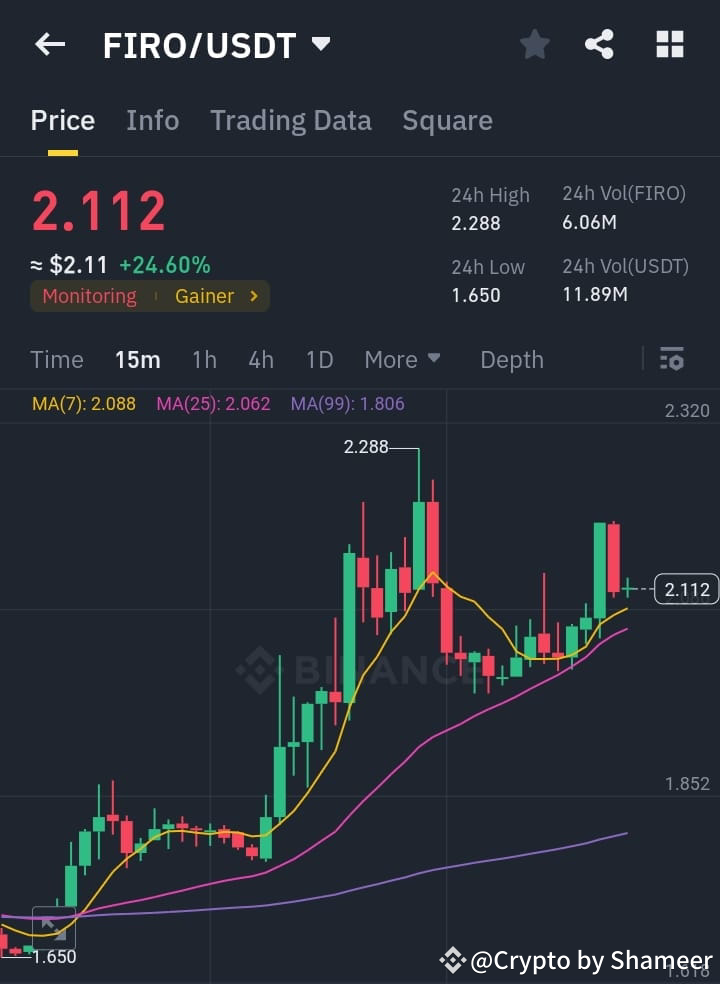The height and width of the screenshot is (984, 720).
Task: Expand the FIRO/USDT pair selector
Action: point(319,44)
